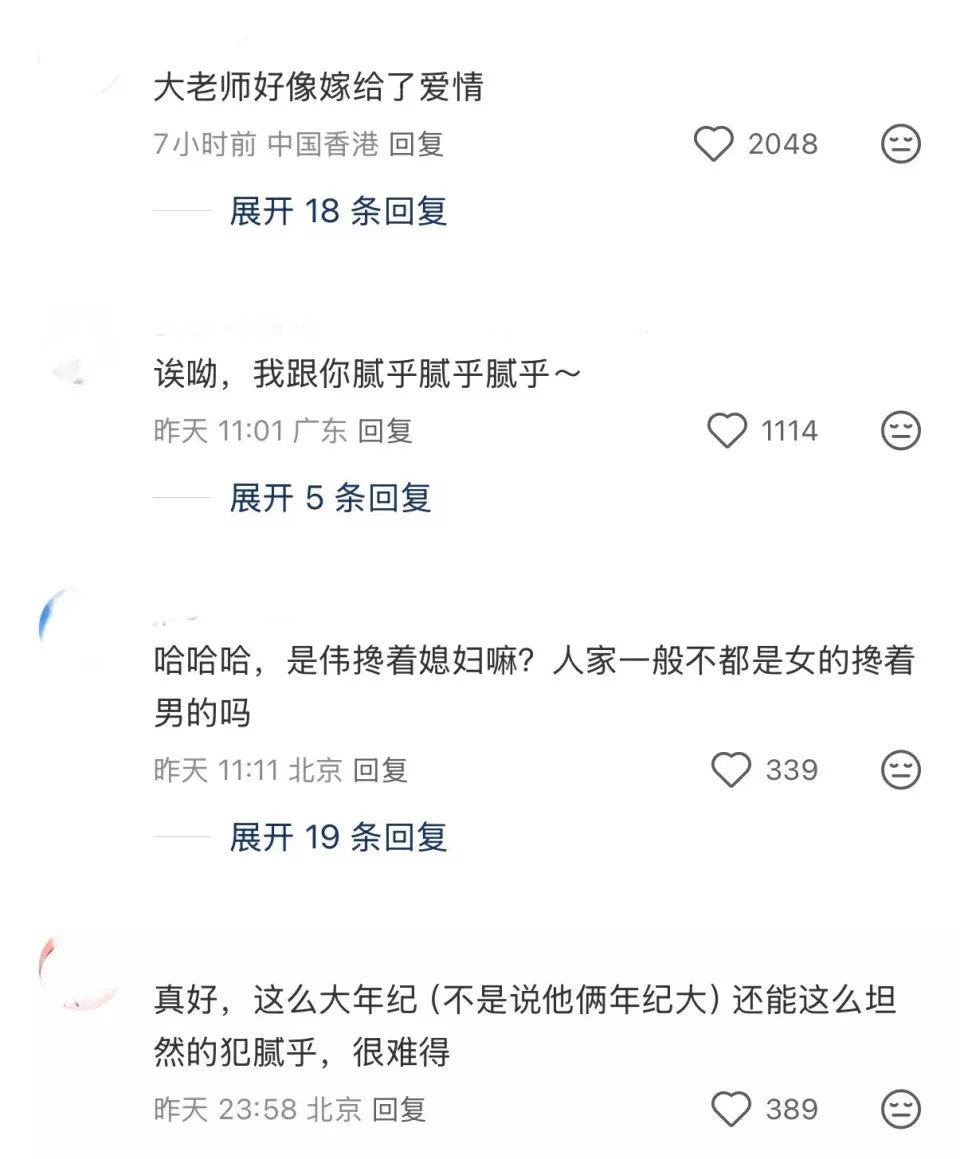Dislike the comment 我跟你腻乎腻乎腻乎

click(x=900, y=431)
